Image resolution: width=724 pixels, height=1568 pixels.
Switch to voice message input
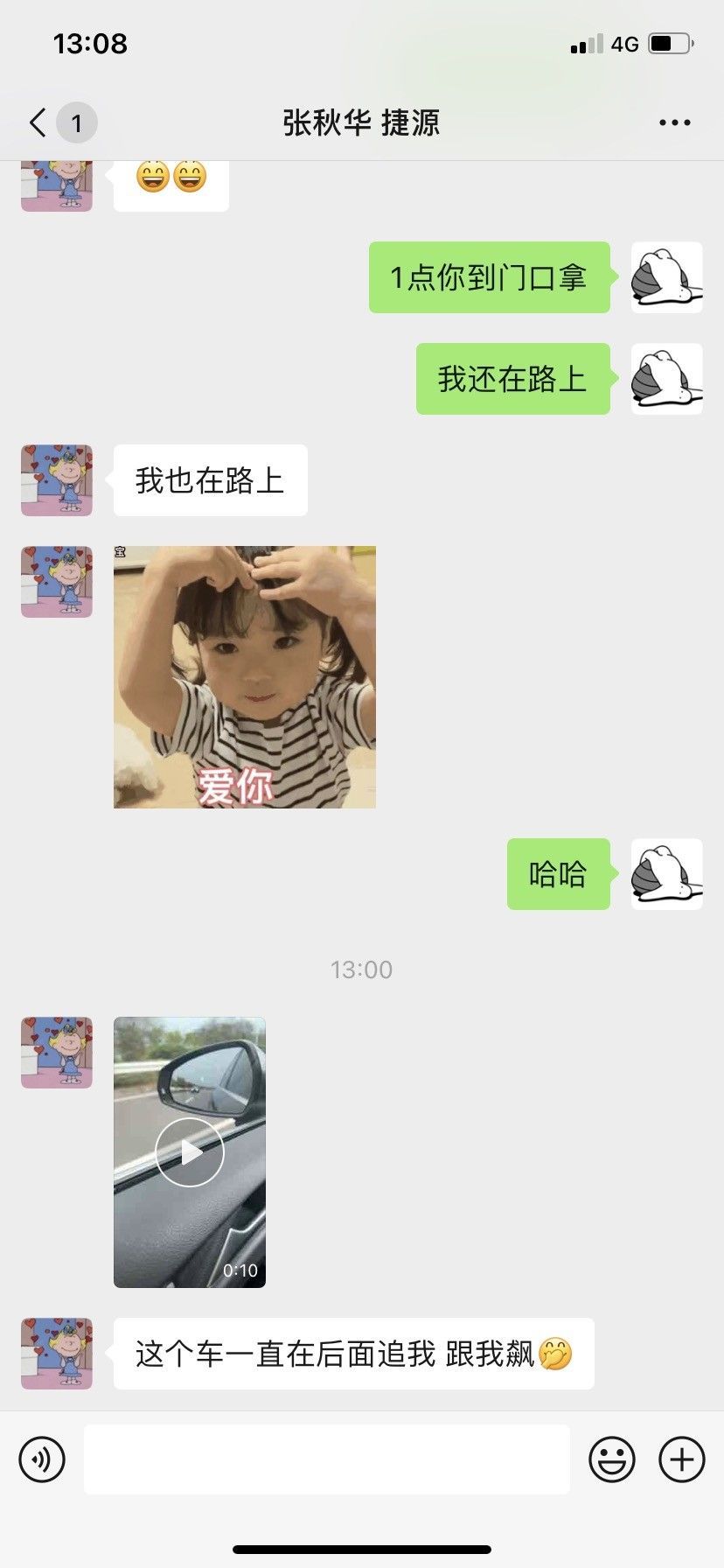click(42, 1459)
